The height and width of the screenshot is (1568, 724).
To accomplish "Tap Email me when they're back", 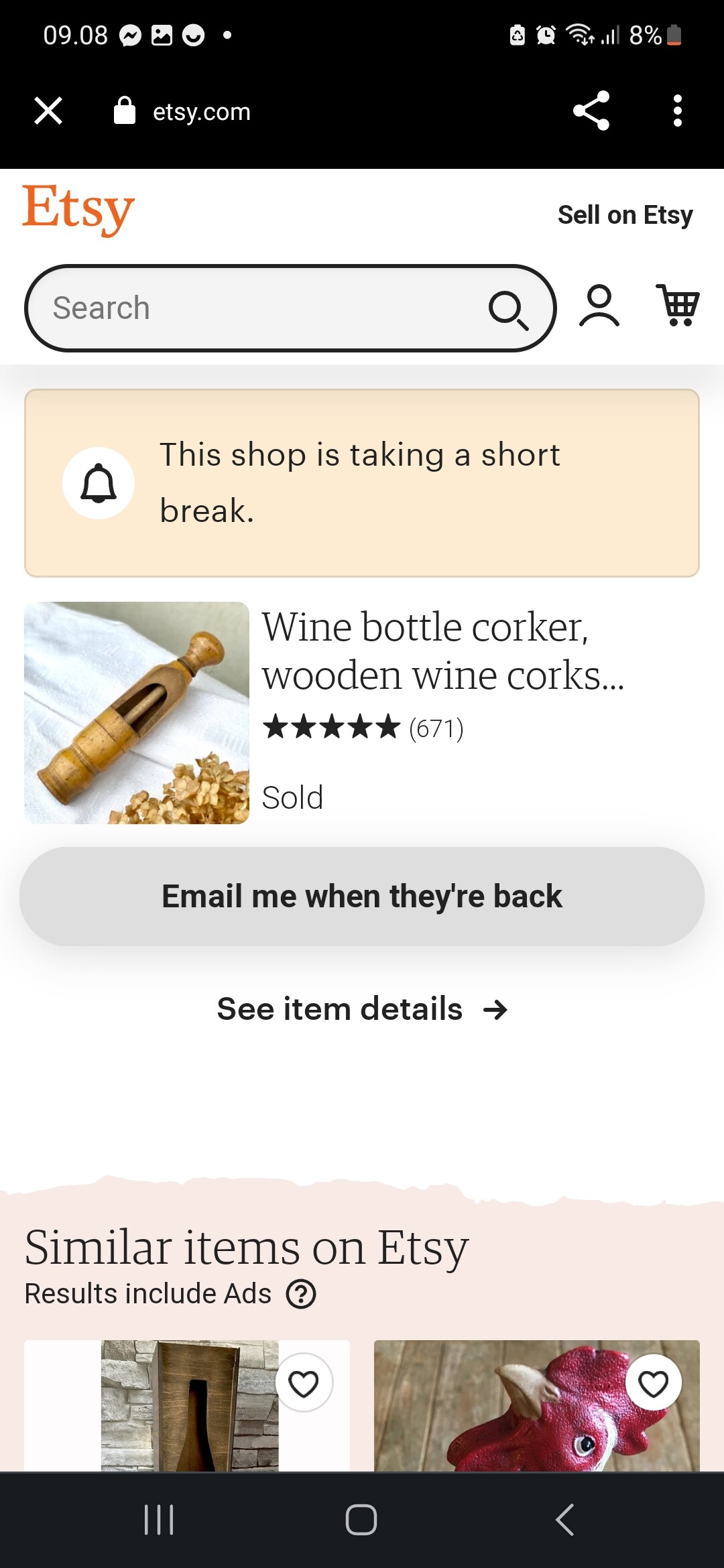I will [x=362, y=897].
